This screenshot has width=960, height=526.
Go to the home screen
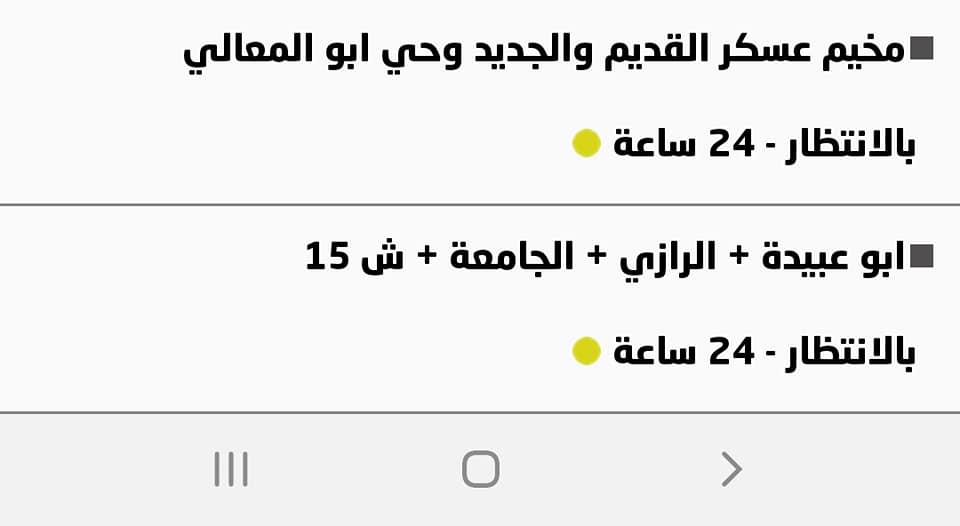(480, 469)
